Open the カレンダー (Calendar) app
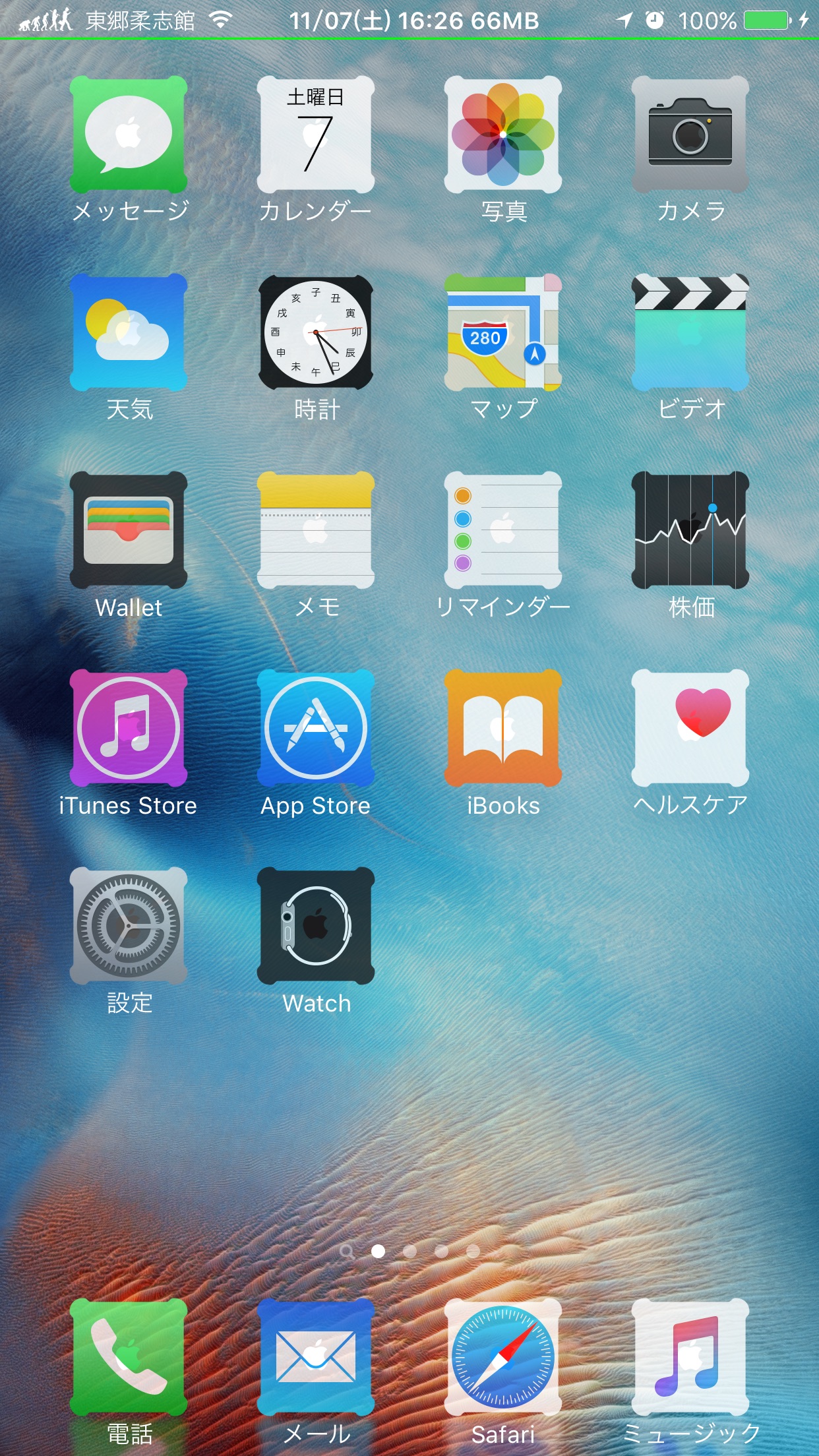The height and width of the screenshot is (1456, 819). (316, 135)
